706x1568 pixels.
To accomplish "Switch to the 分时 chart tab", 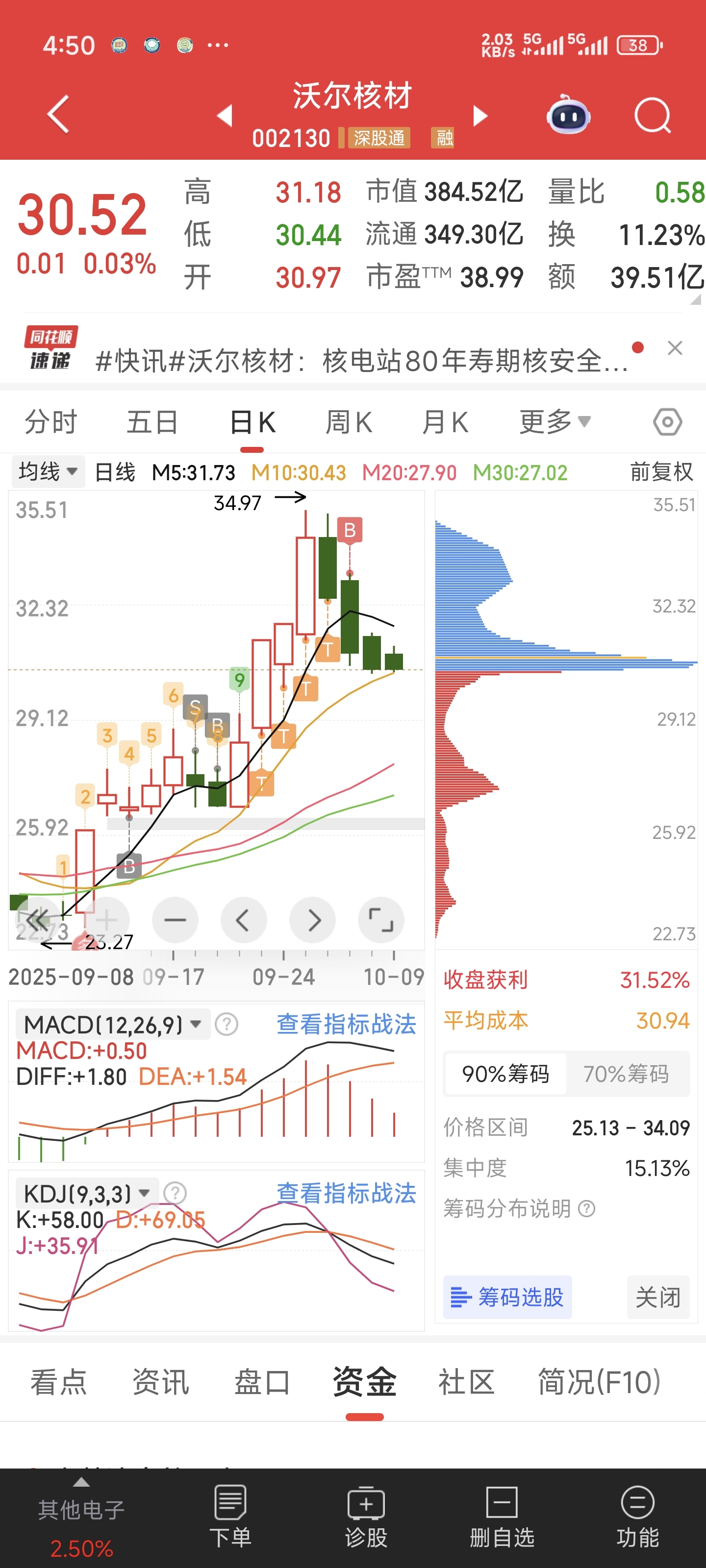I will (x=51, y=422).
